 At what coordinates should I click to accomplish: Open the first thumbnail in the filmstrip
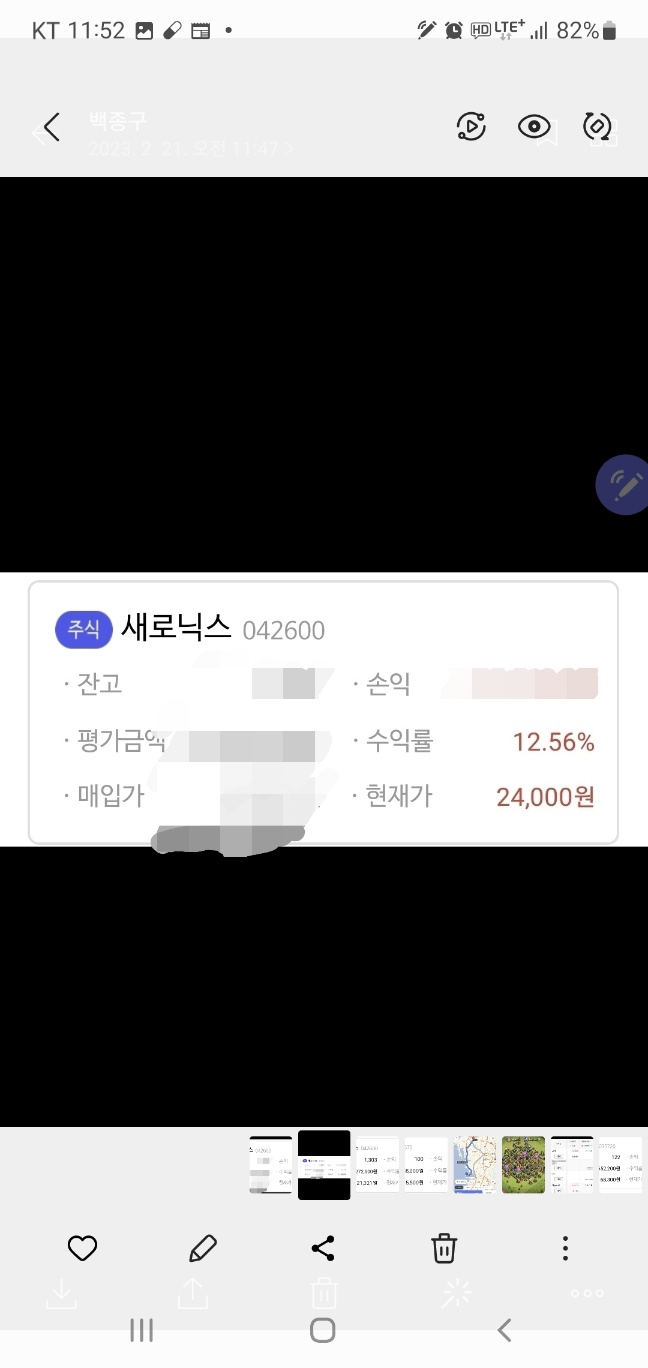pos(271,1165)
